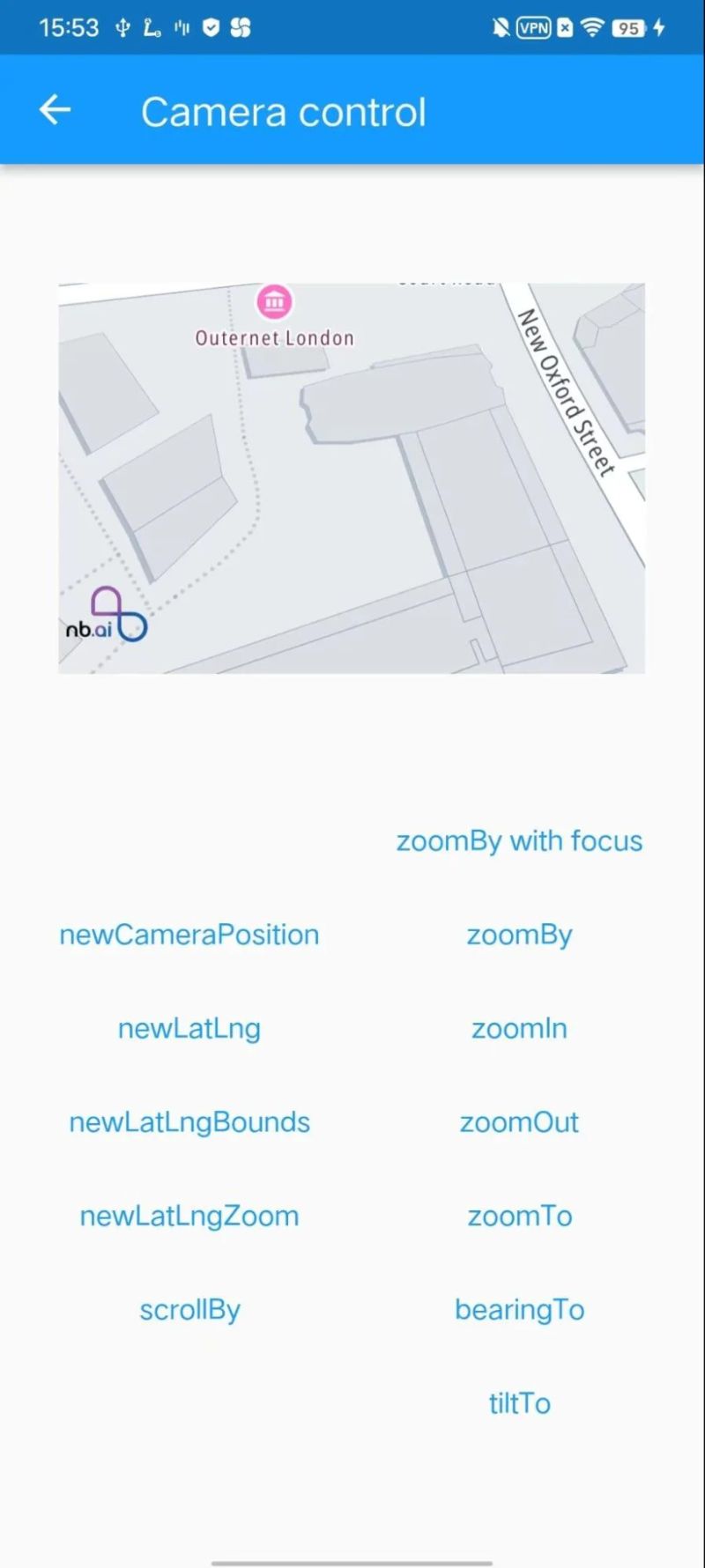The width and height of the screenshot is (705, 1568).
Task: Select bearingTo
Action: point(519,1309)
